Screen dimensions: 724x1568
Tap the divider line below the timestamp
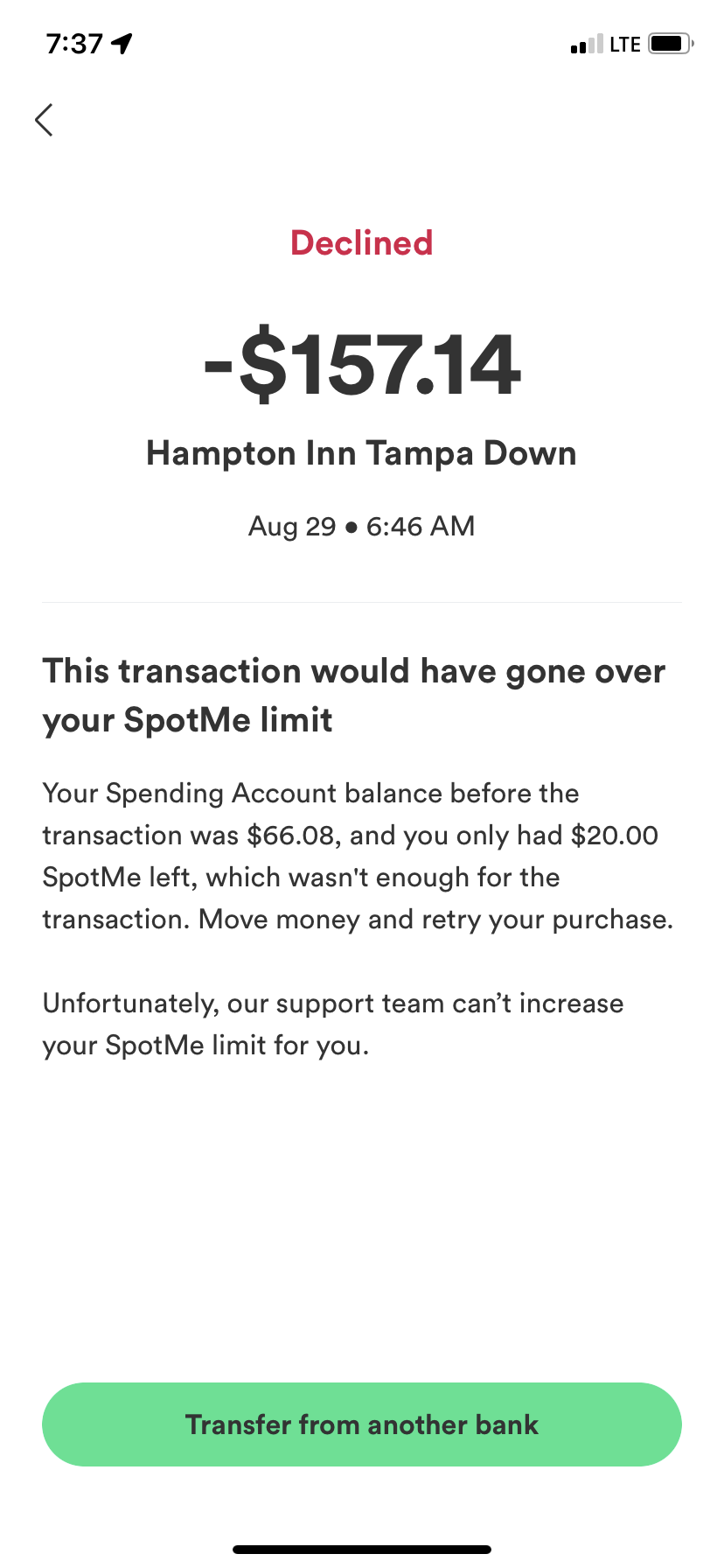click(361, 602)
